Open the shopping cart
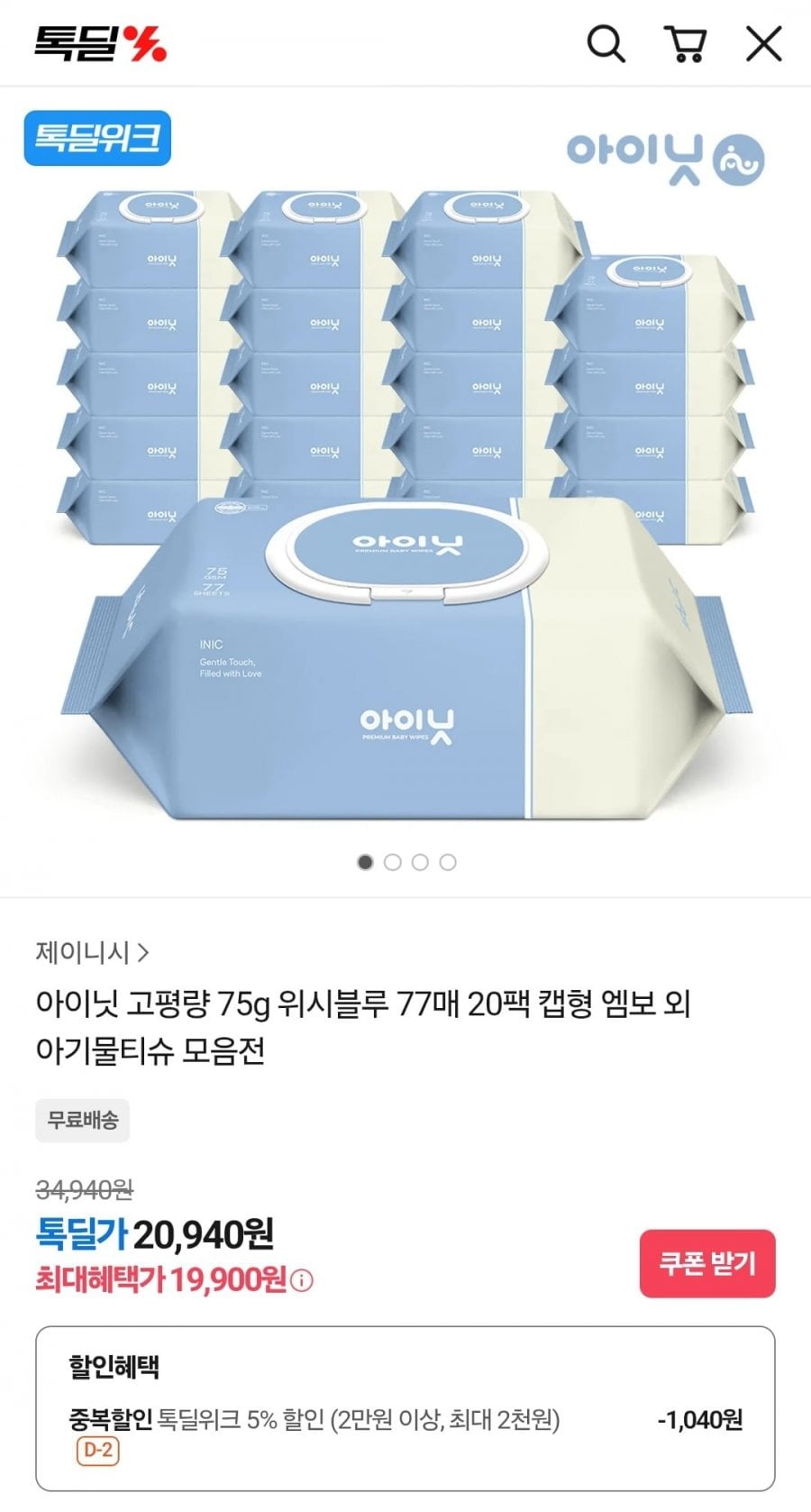The image size is (811, 1512). pos(686,43)
